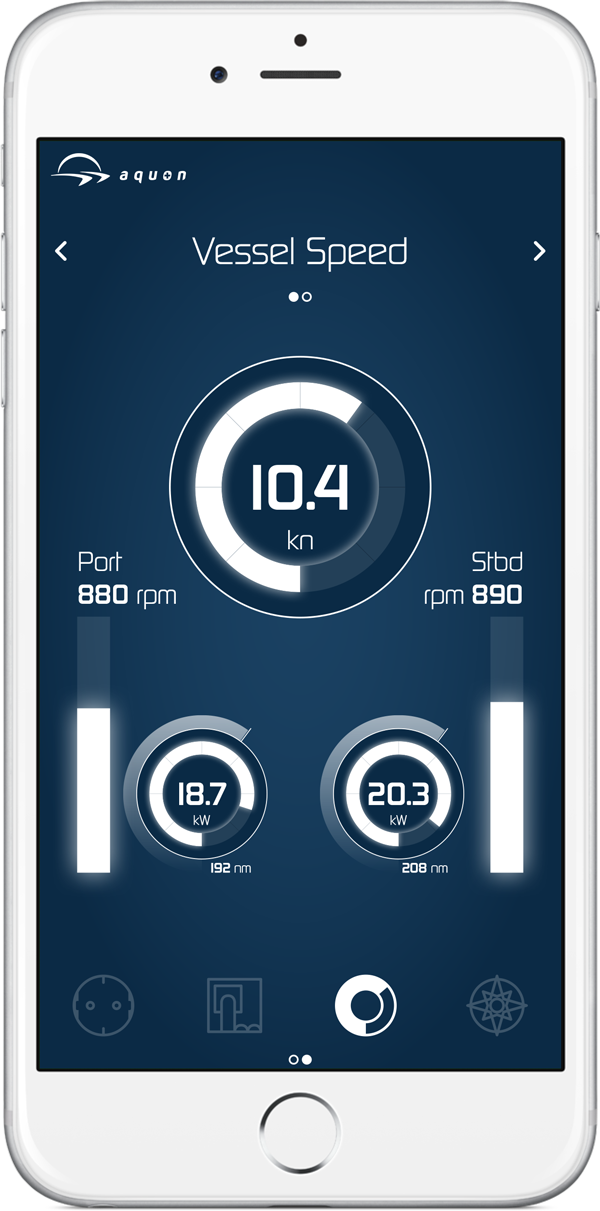This screenshot has width=600, height=1211.
Task: Tap the page indicator below the bottom tabs
Action: coord(300,1059)
